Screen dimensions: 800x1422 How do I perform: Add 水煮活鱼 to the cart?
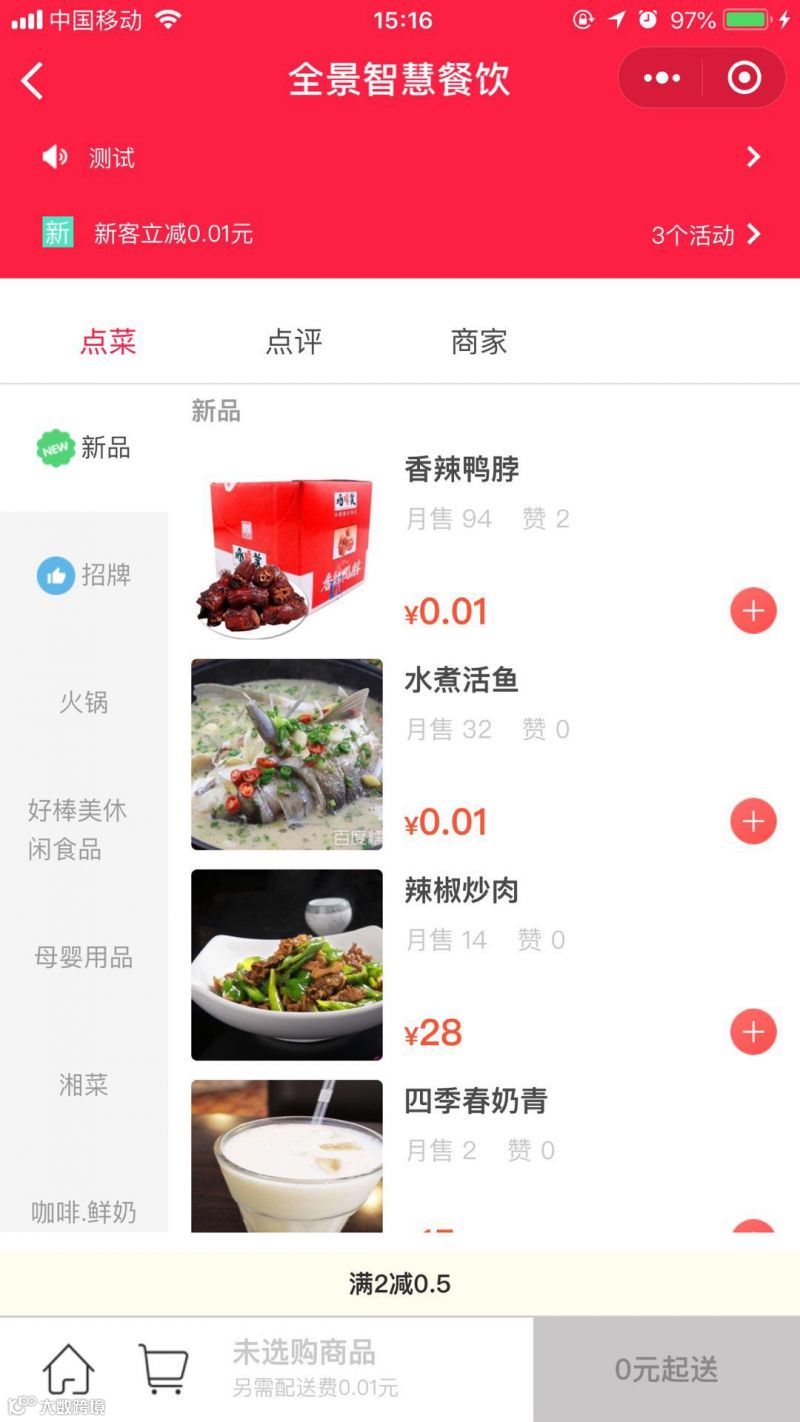point(753,822)
